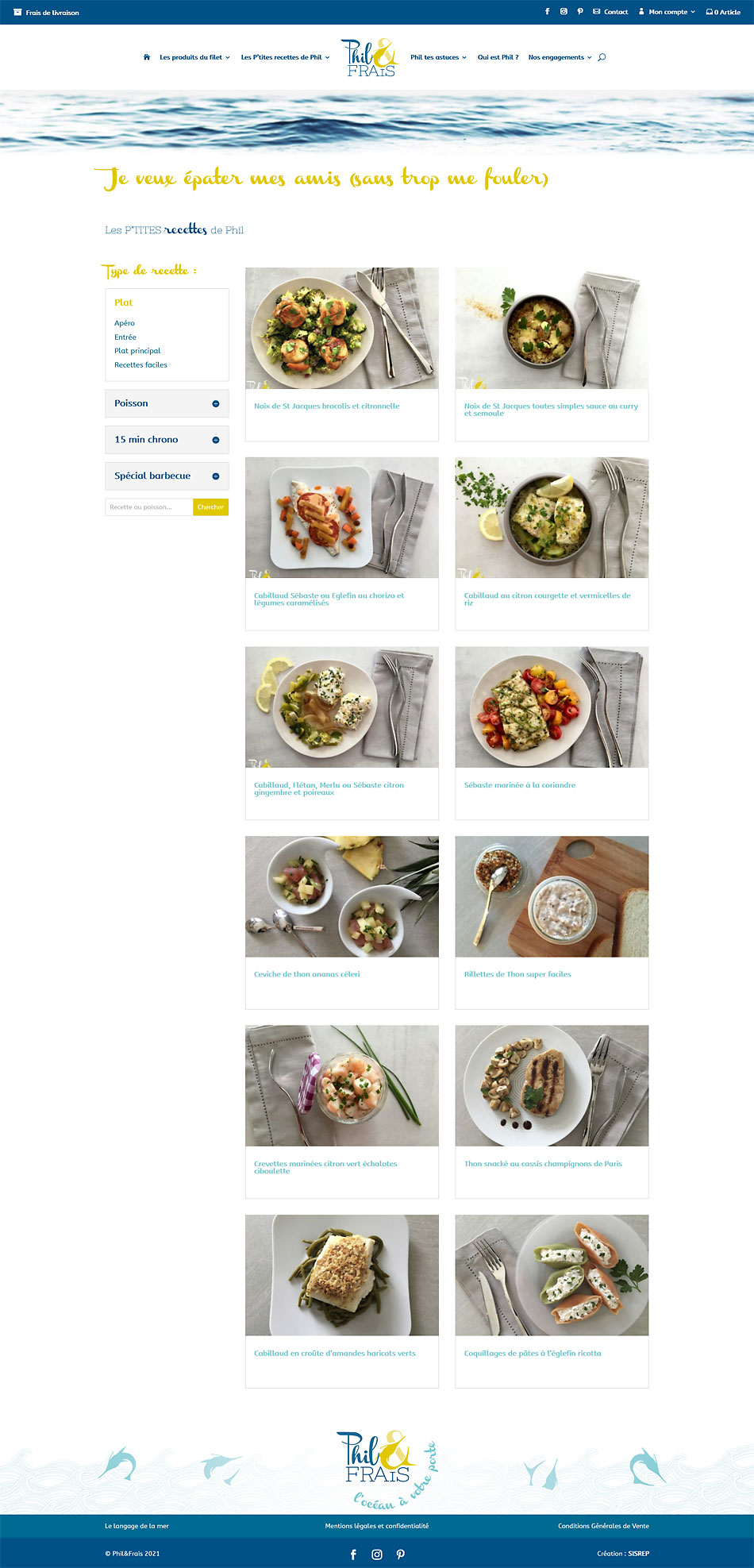Open the footer Instagram icon
This screenshot has width=754, height=1568.
(x=377, y=1555)
